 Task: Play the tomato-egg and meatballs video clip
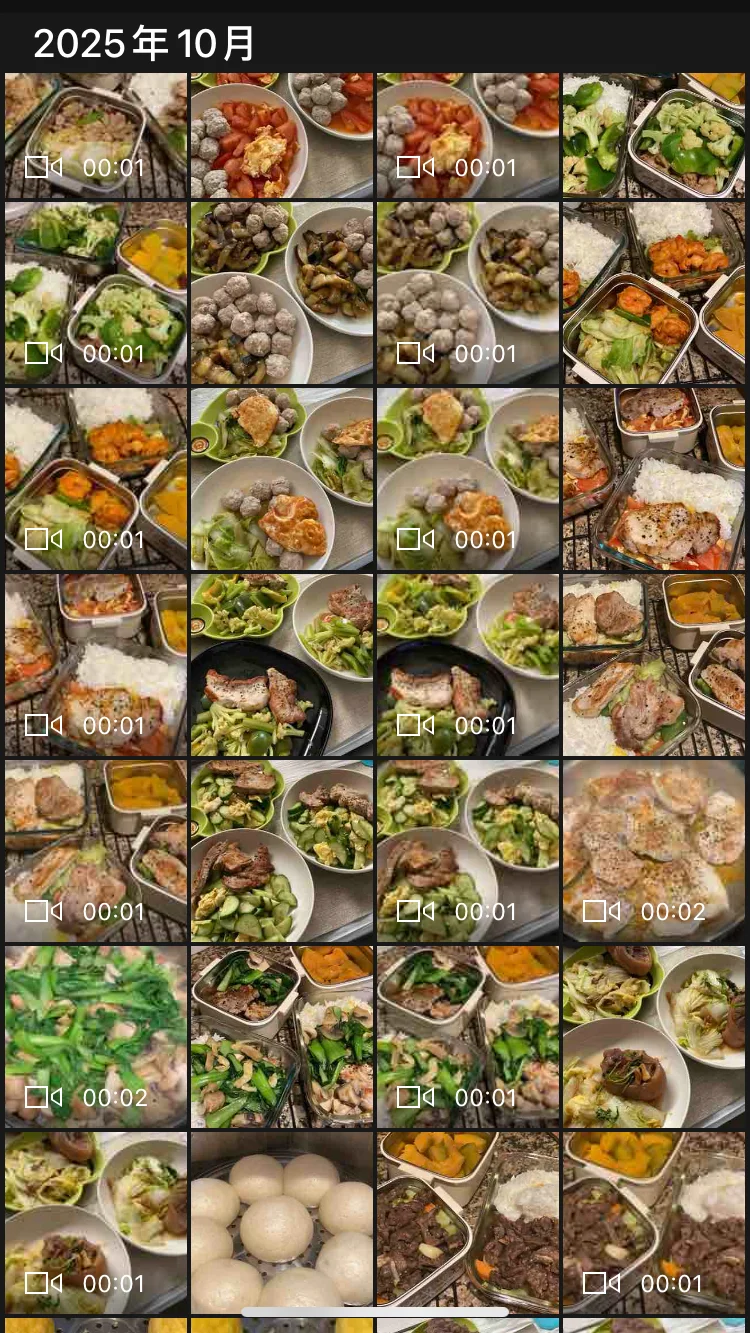coord(468,135)
